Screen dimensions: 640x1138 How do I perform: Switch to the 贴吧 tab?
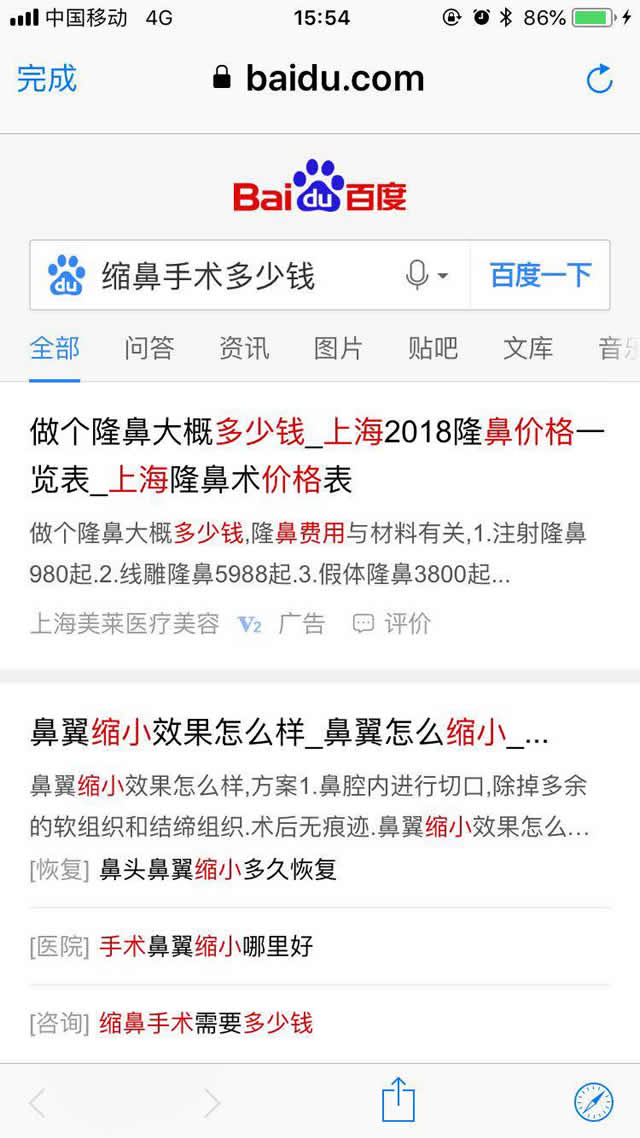pyautogui.click(x=432, y=348)
